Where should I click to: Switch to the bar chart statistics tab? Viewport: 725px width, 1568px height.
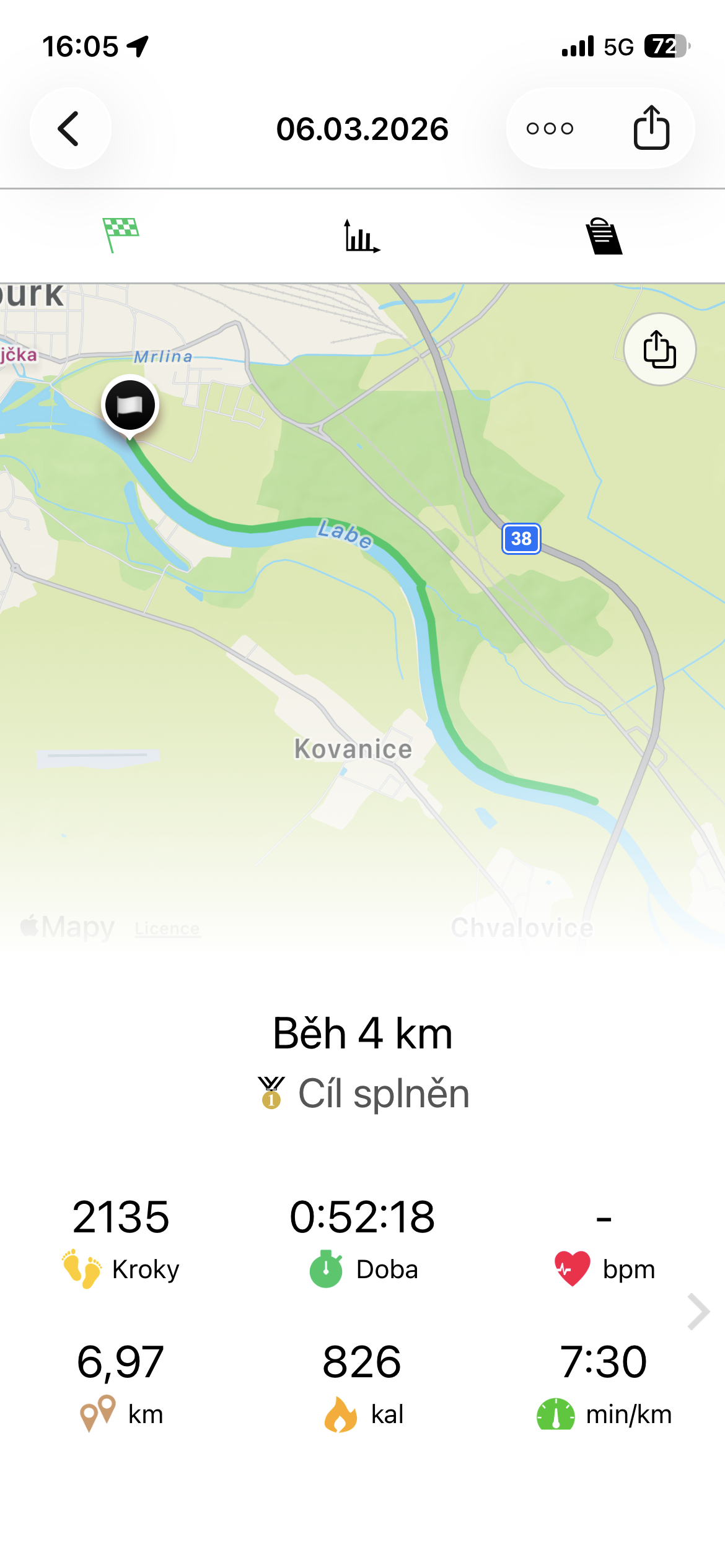pyautogui.click(x=362, y=236)
